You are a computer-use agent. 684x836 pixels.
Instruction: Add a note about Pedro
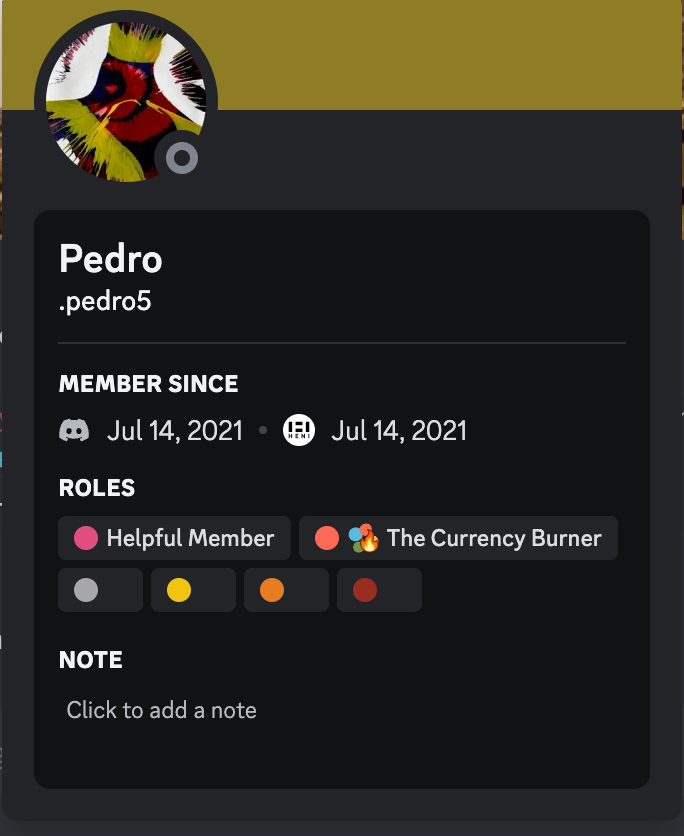pos(162,710)
